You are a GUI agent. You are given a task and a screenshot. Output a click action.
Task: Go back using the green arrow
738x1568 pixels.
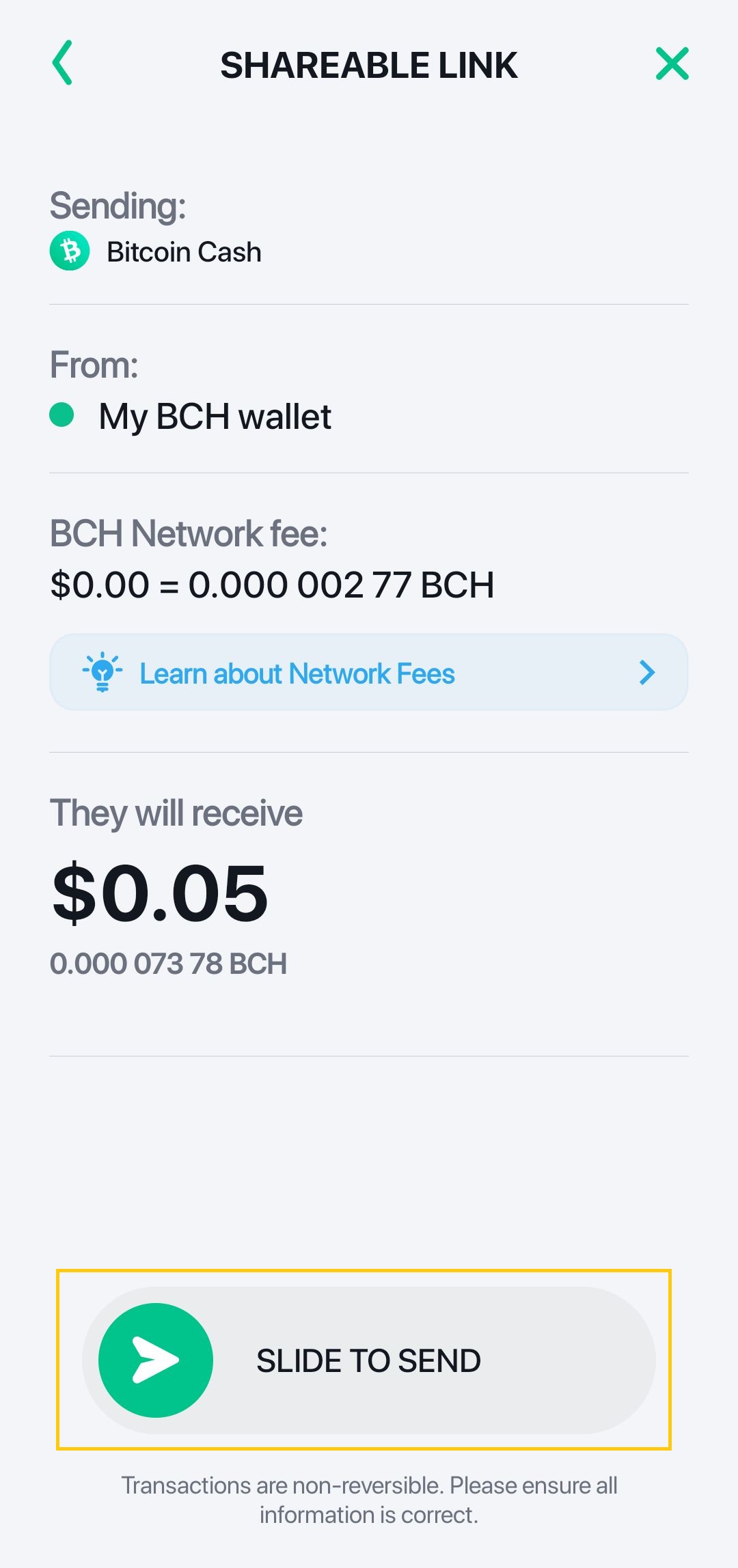(62, 63)
